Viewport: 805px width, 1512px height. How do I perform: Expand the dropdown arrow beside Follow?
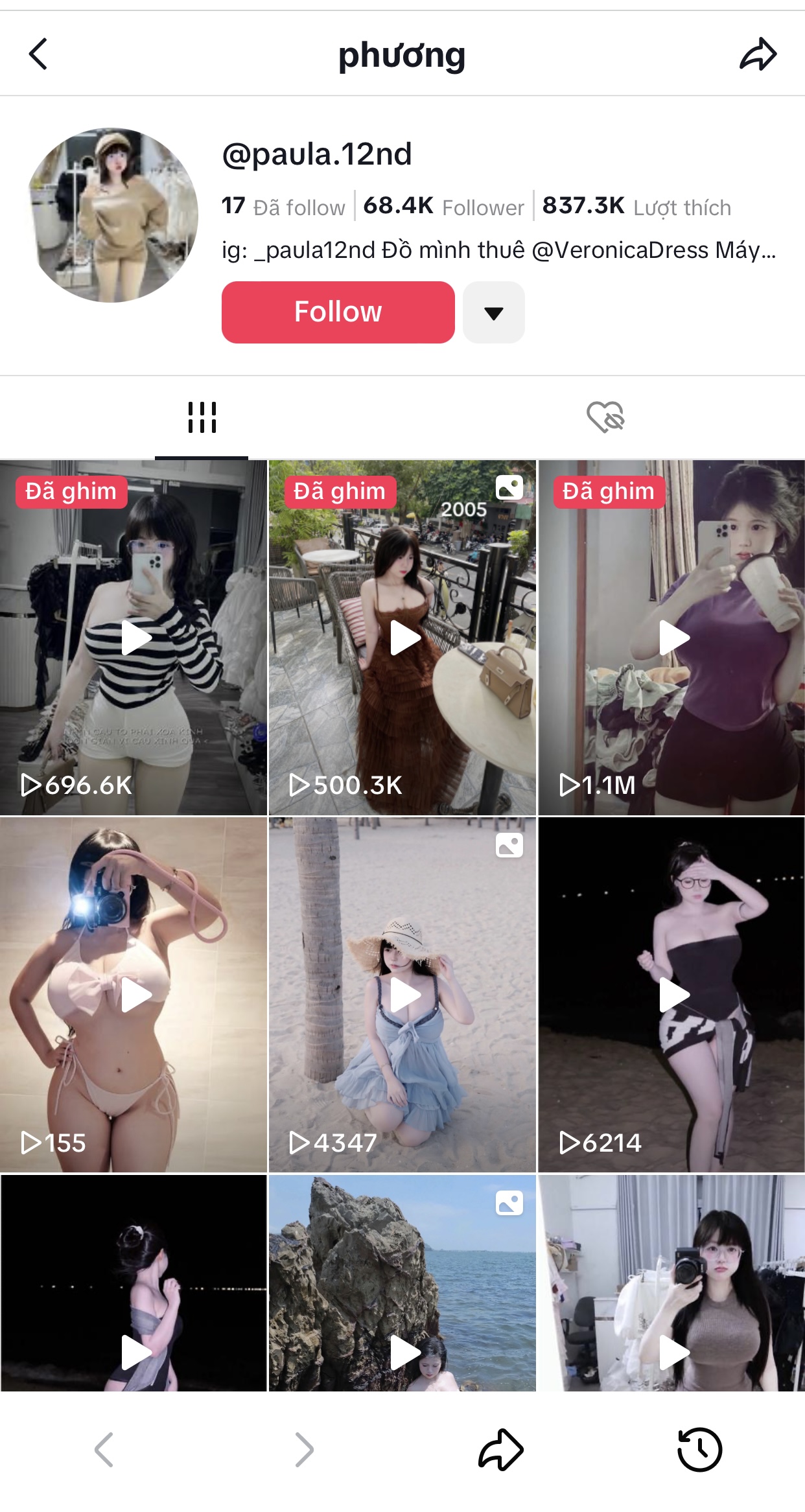493,312
